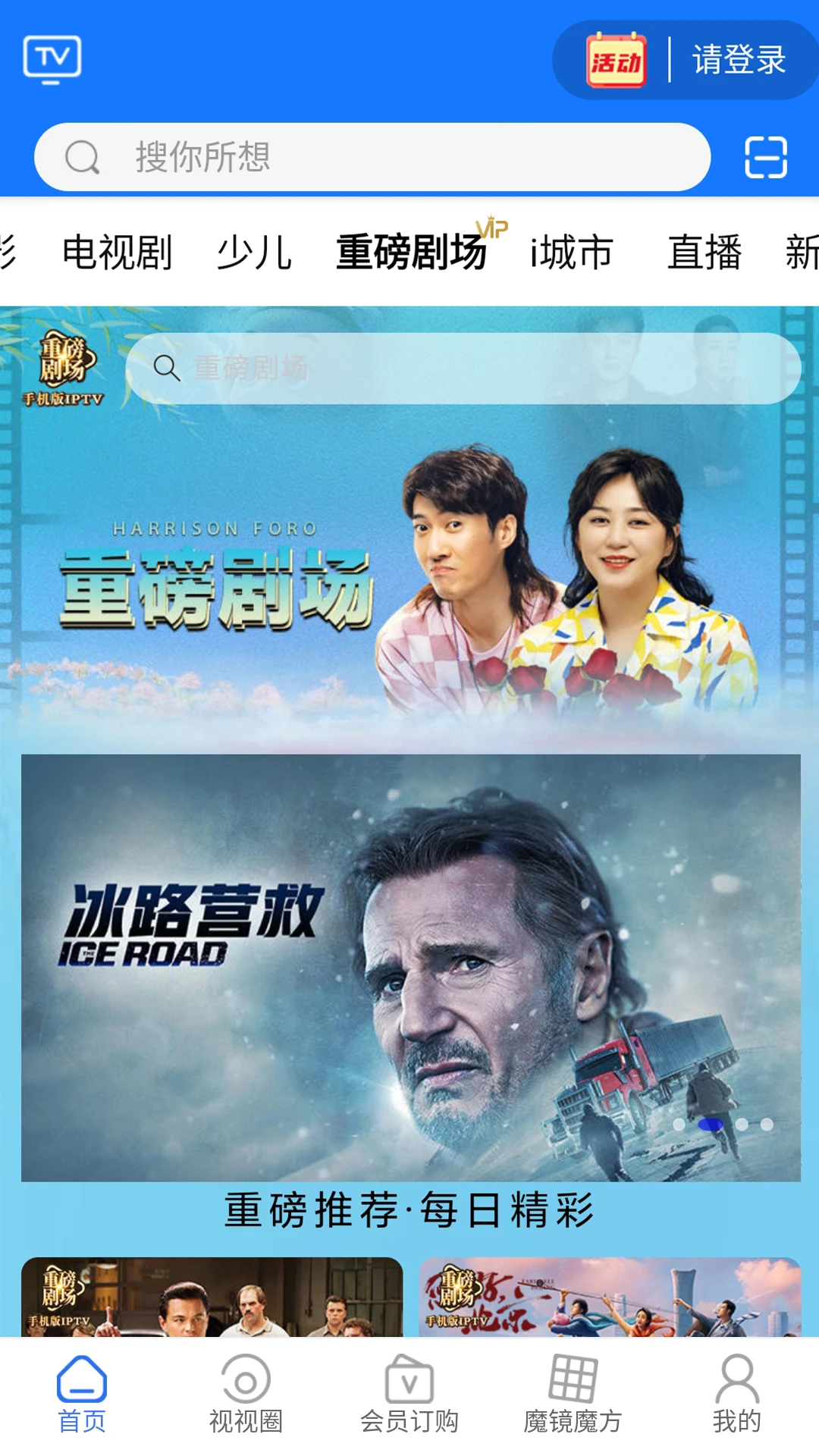
Task: Switch to the 电视剧 tab
Action: [118, 254]
